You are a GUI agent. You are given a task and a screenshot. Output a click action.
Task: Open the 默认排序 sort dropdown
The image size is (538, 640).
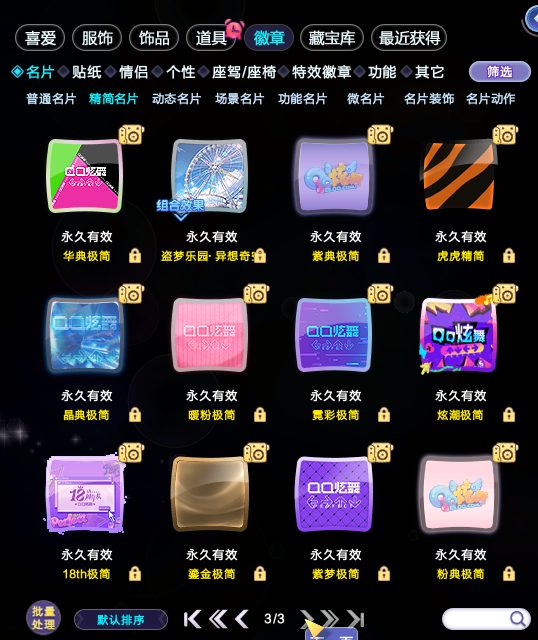click(121, 620)
